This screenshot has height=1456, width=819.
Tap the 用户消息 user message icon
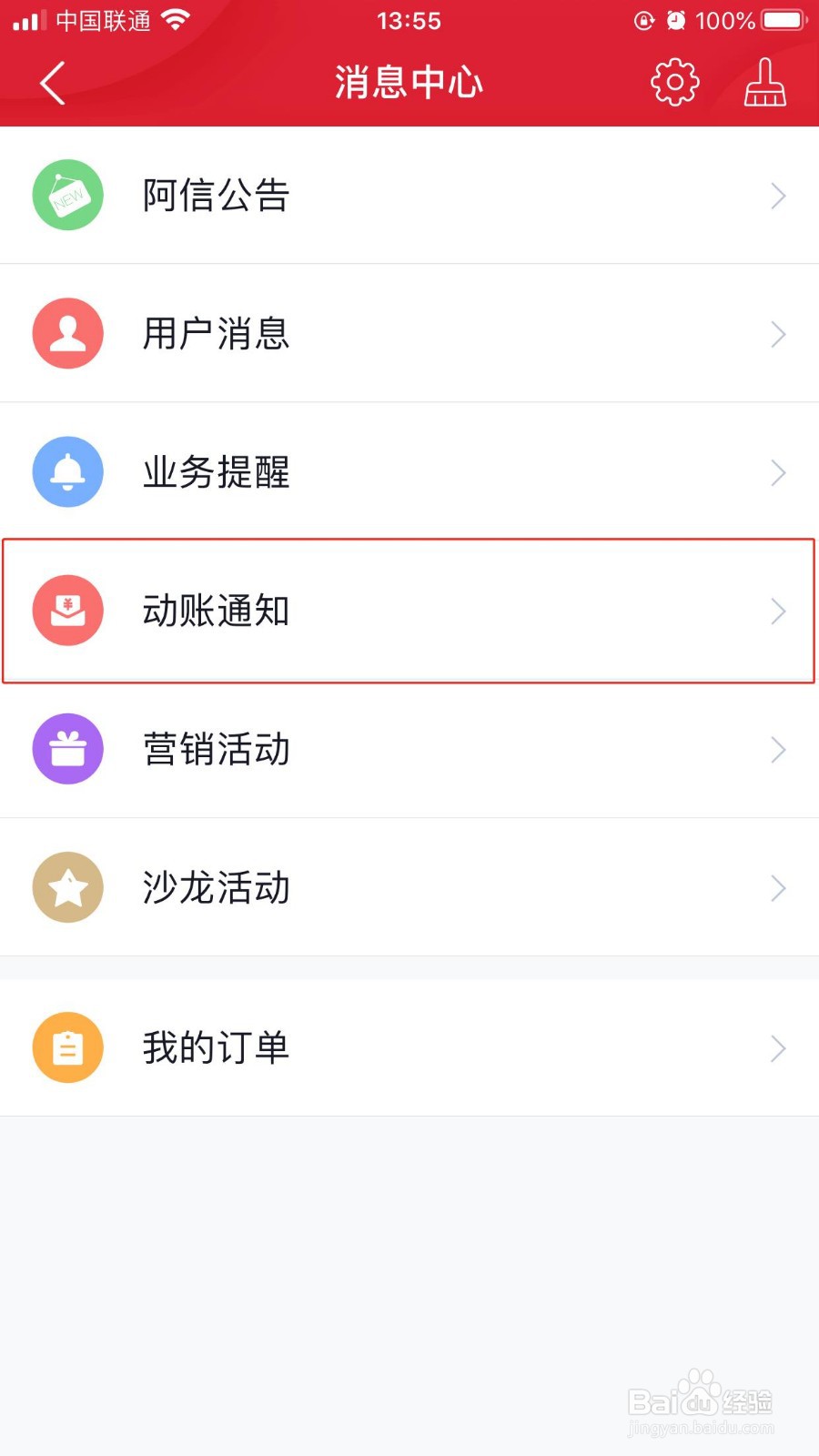pos(67,333)
